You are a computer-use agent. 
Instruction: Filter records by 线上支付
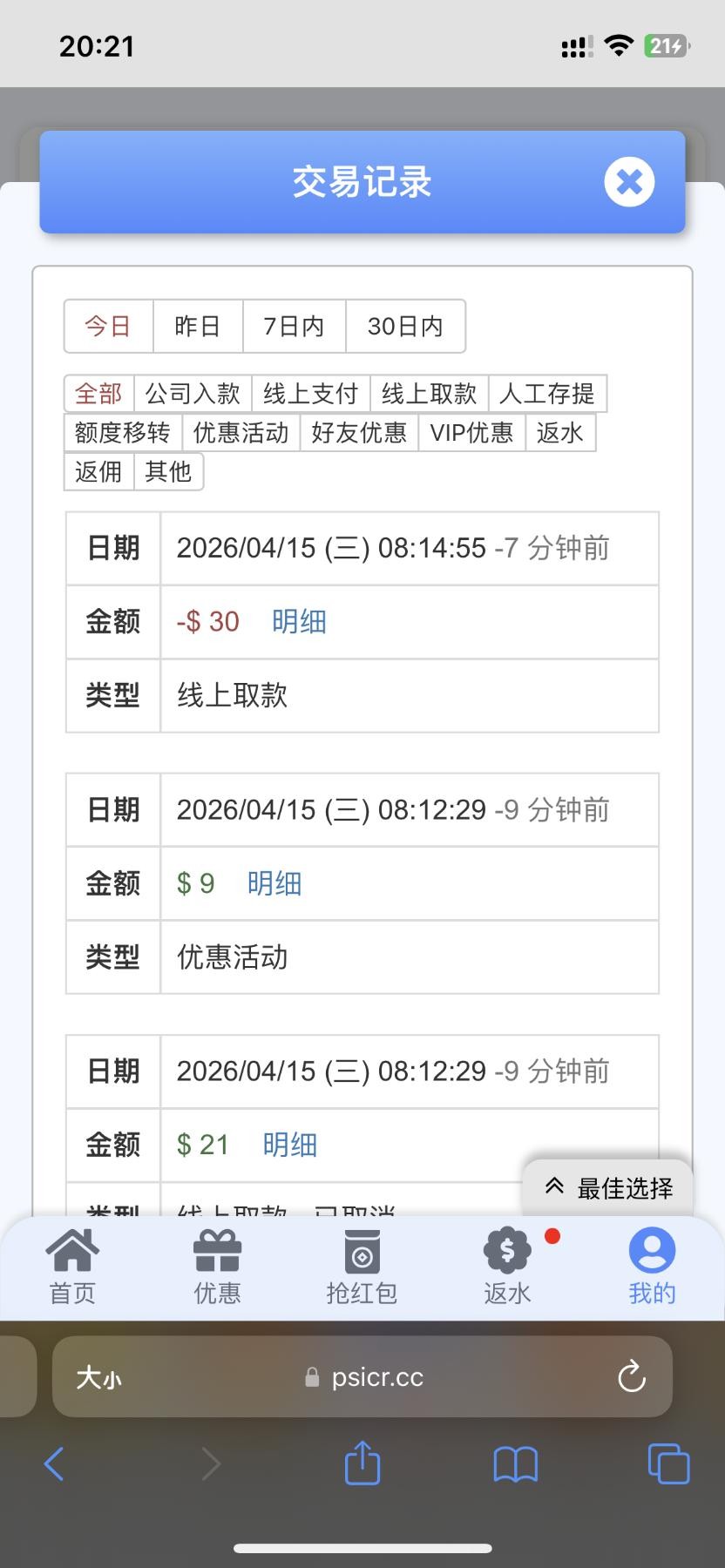310,394
